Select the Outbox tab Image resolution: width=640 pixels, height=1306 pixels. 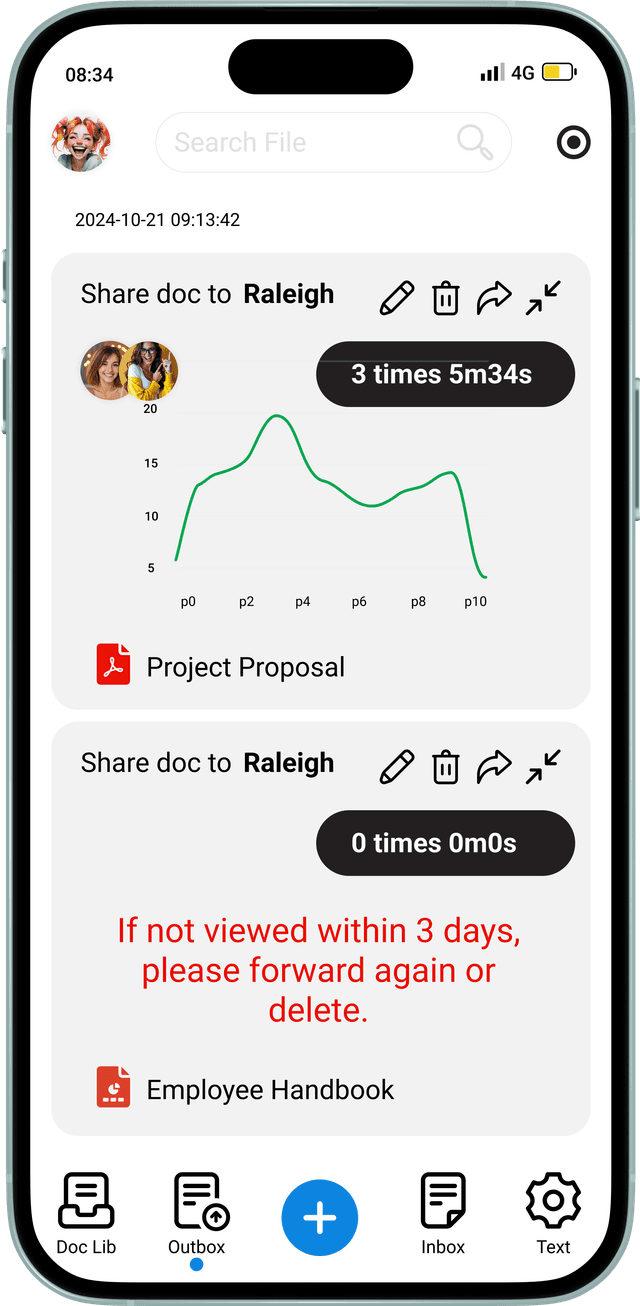(197, 1214)
